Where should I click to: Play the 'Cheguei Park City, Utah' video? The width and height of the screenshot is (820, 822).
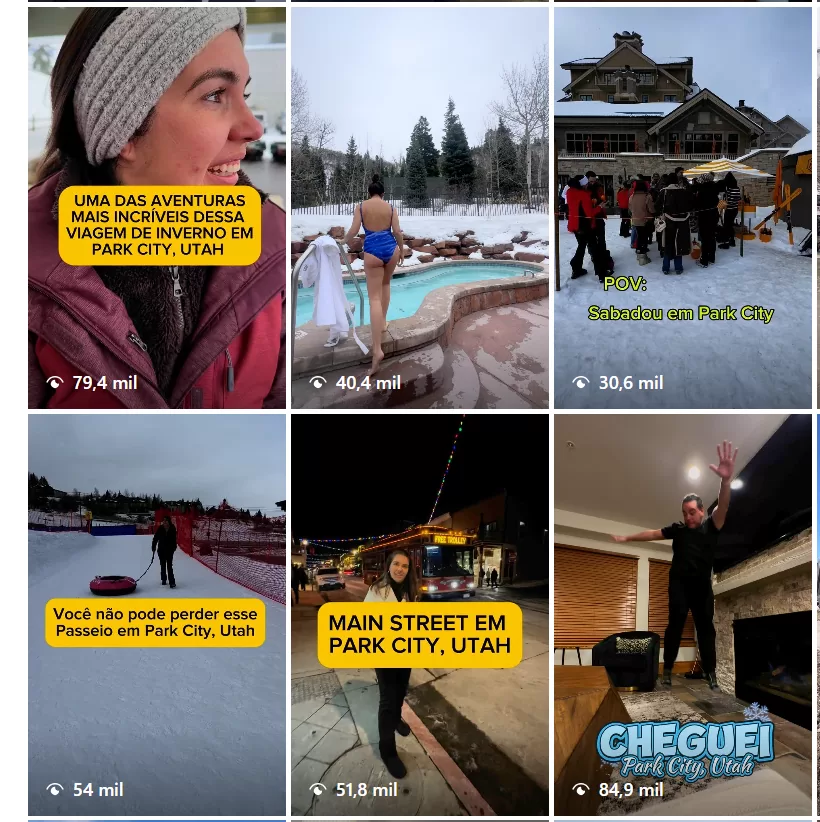click(x=683, y=615)
